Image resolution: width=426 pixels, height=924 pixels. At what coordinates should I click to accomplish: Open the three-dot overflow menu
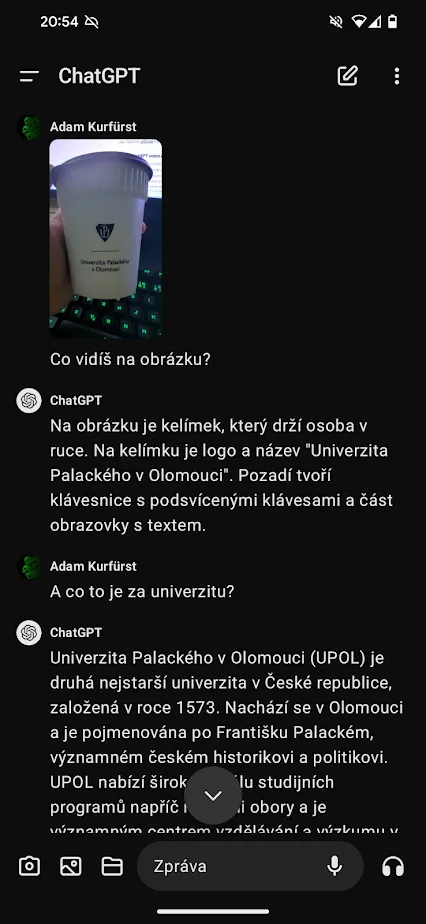point(397,76)
